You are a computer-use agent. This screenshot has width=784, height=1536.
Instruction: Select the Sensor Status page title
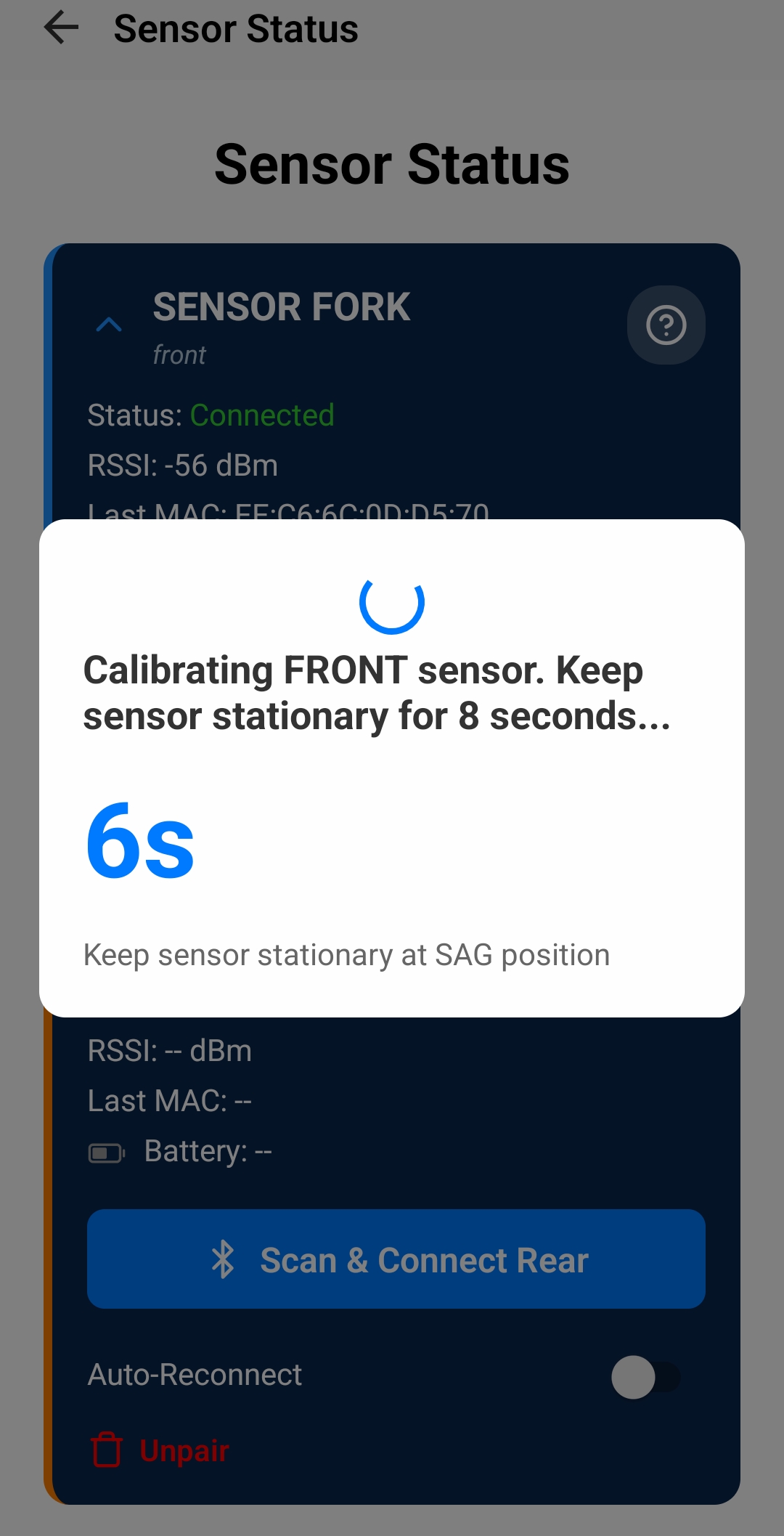[x=392, y=163]
